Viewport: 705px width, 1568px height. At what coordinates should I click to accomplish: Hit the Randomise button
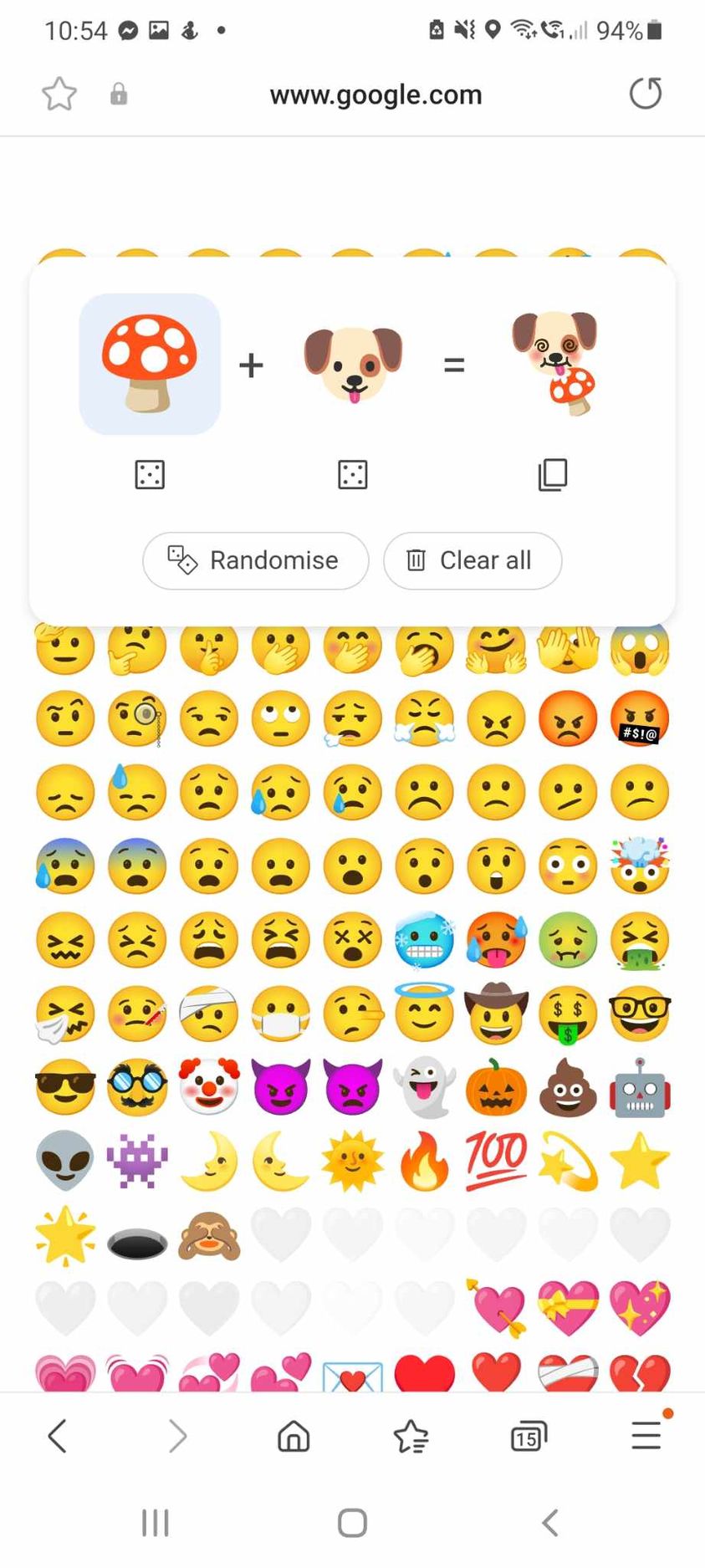[x=256, y=560]
